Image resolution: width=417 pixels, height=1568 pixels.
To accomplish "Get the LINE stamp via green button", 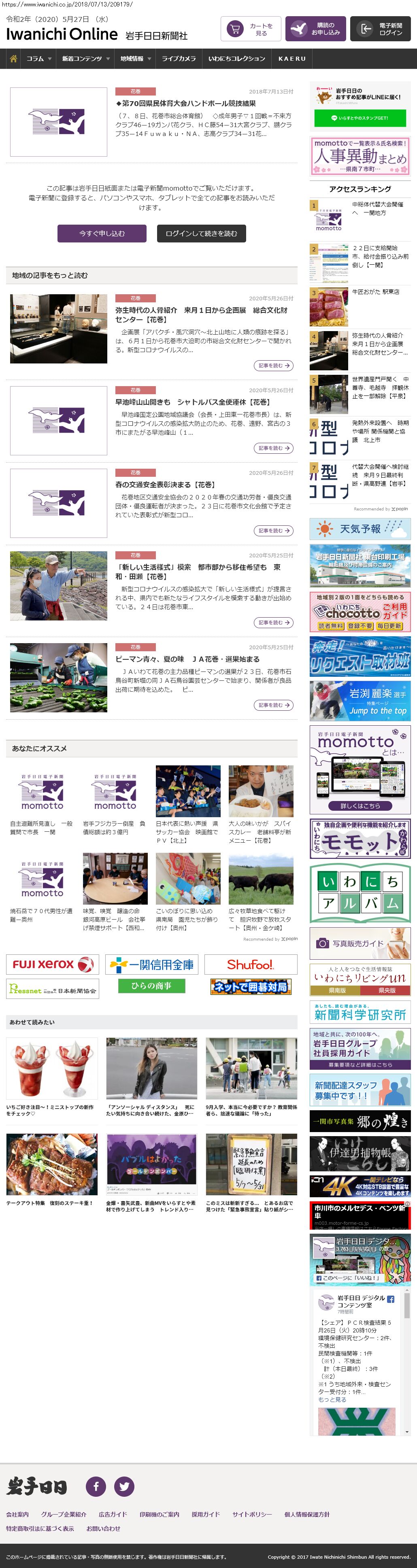I will coord(359,118).
